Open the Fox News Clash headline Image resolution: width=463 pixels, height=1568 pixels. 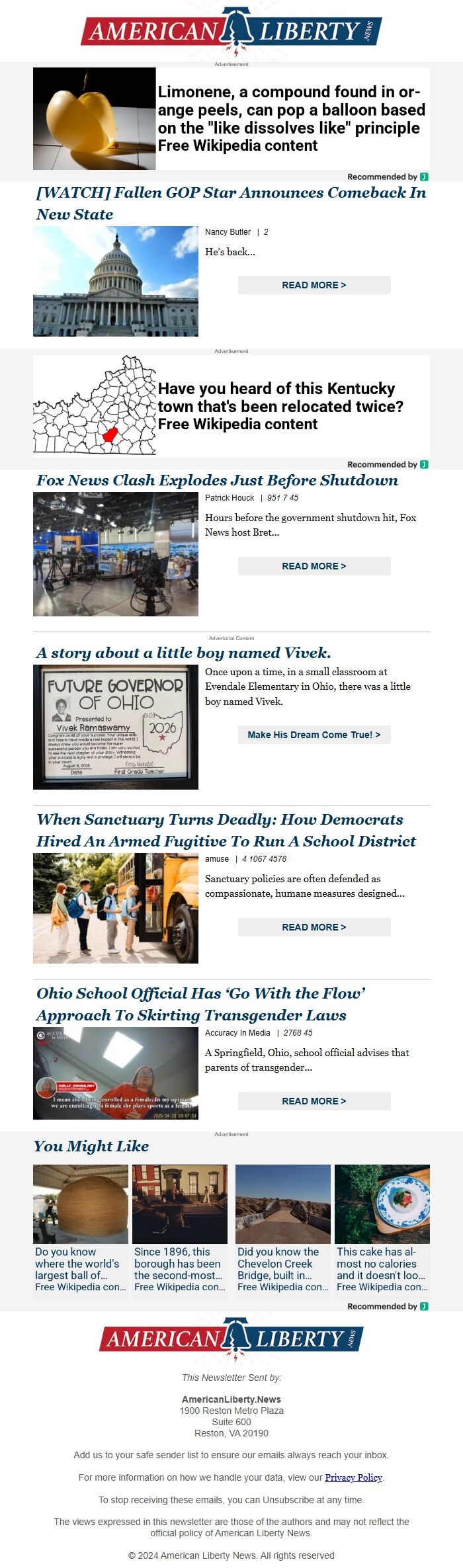[217, 480]
